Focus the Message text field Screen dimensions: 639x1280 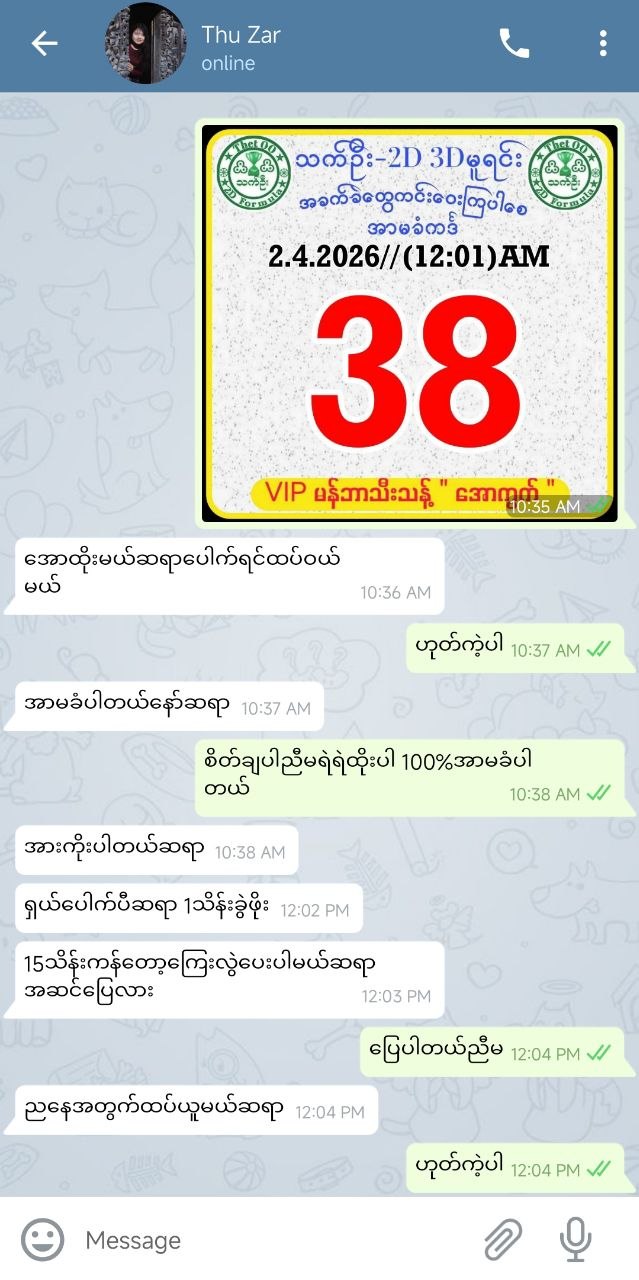pyautogui.click(x=270, y=1240)
